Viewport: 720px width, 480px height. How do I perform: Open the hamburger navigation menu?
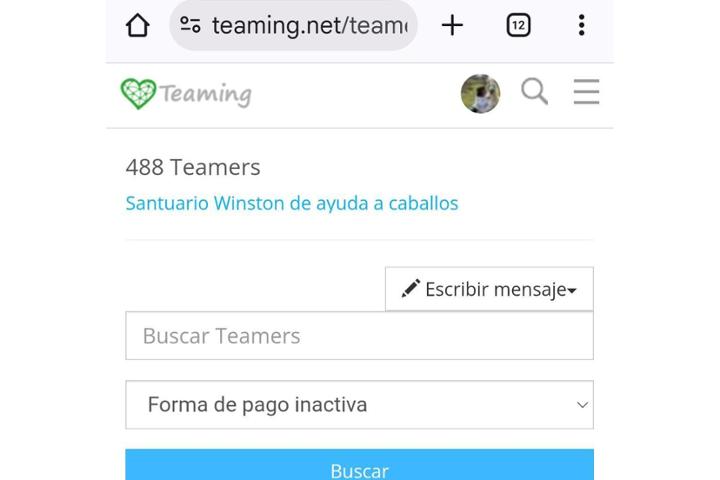point(586,93)
